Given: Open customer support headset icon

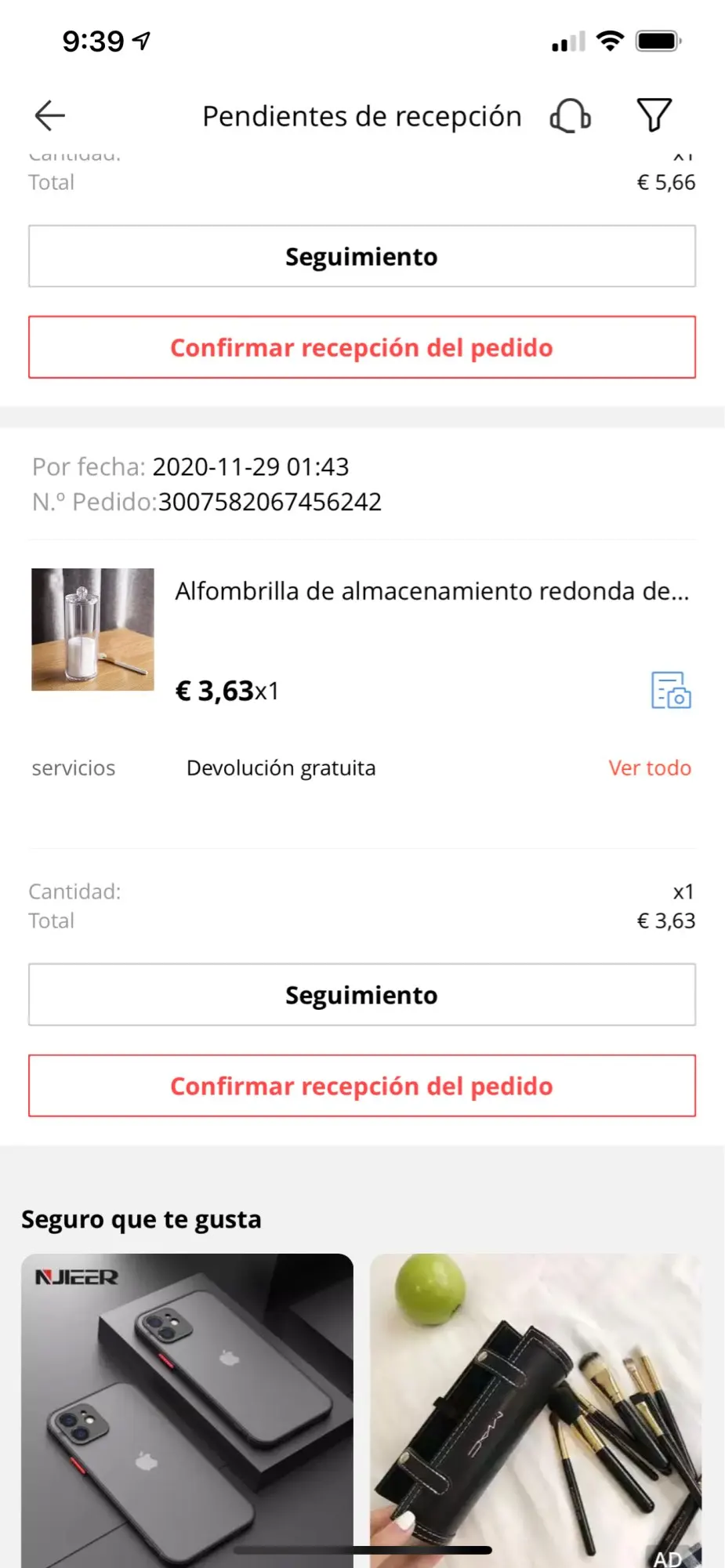Looking at the screenshot, I should (571, 116).
